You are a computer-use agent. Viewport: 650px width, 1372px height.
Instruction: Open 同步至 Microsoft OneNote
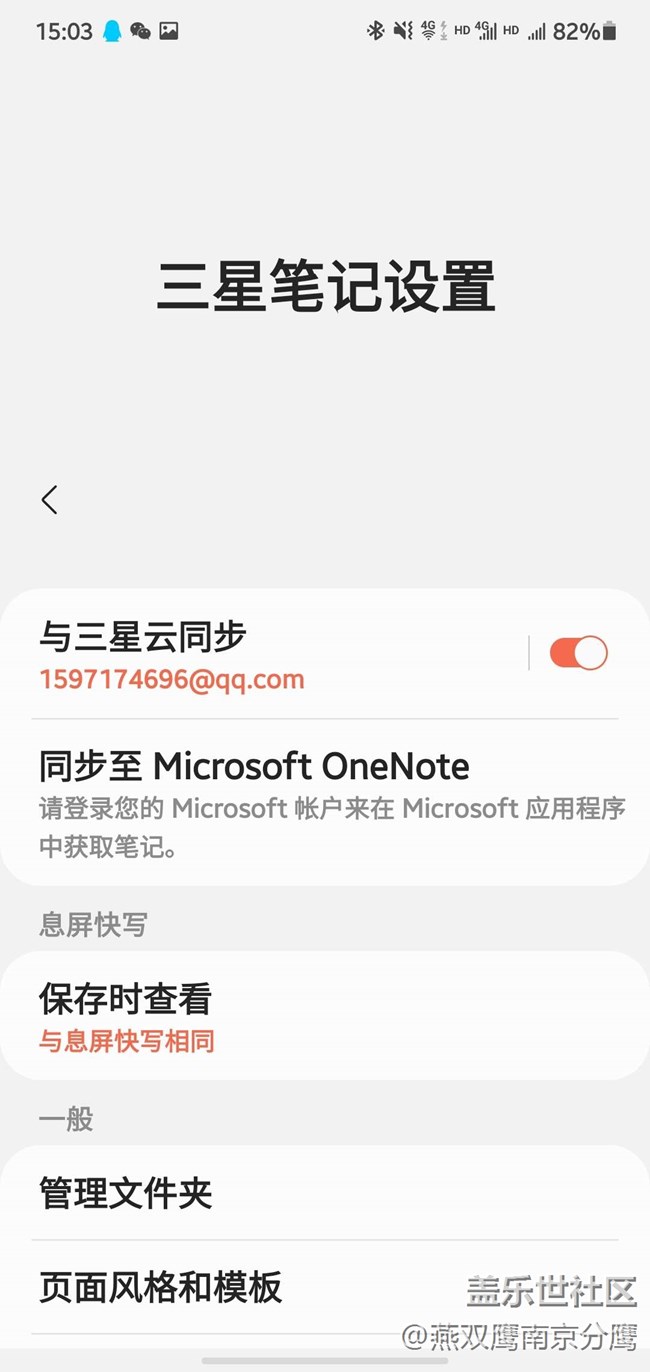[x=324, y=804]
